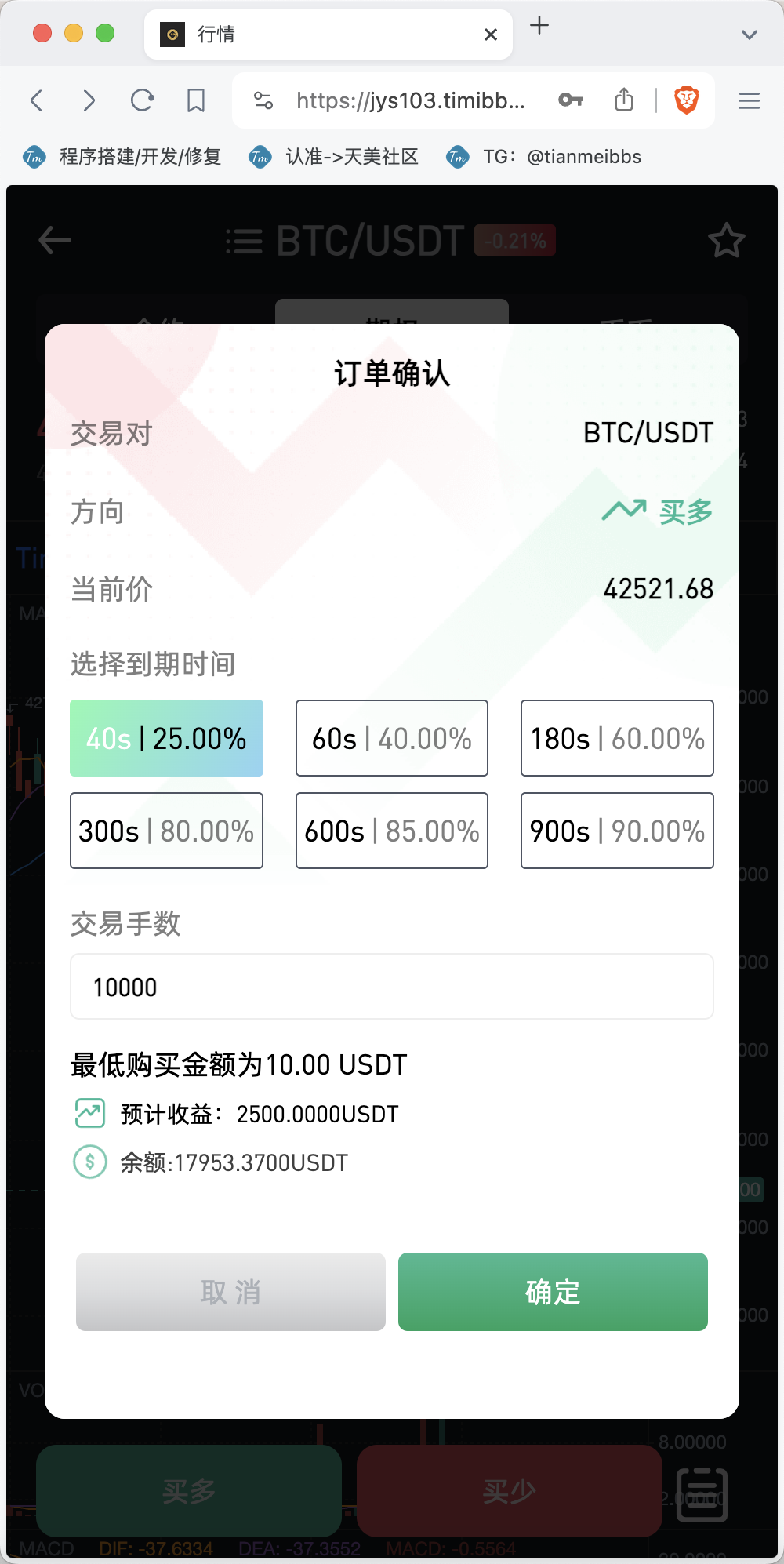Open the browser hamburger menu
This screenshot has width=784, height=1564.
click(750, 100)
